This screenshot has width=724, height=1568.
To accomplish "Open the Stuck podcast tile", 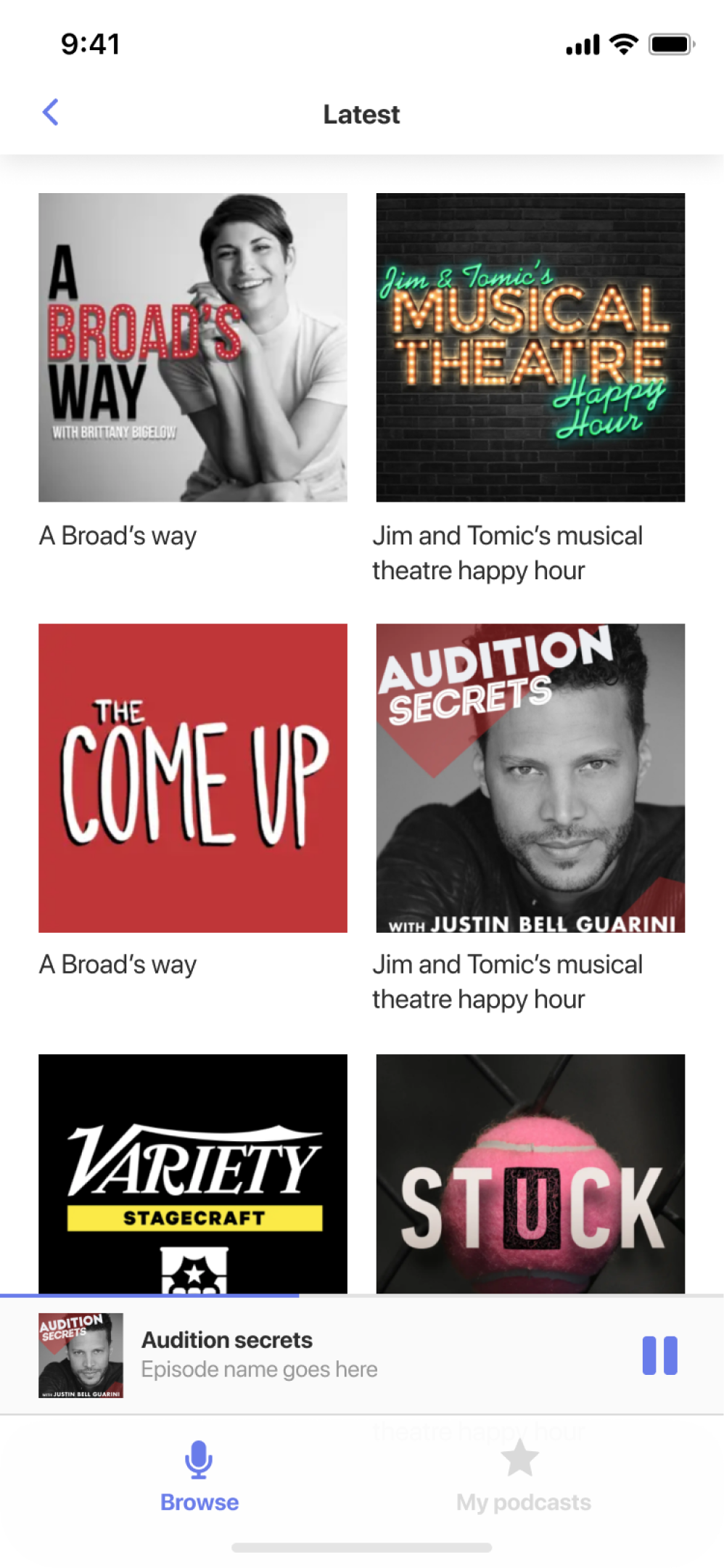I will 530,1173.
